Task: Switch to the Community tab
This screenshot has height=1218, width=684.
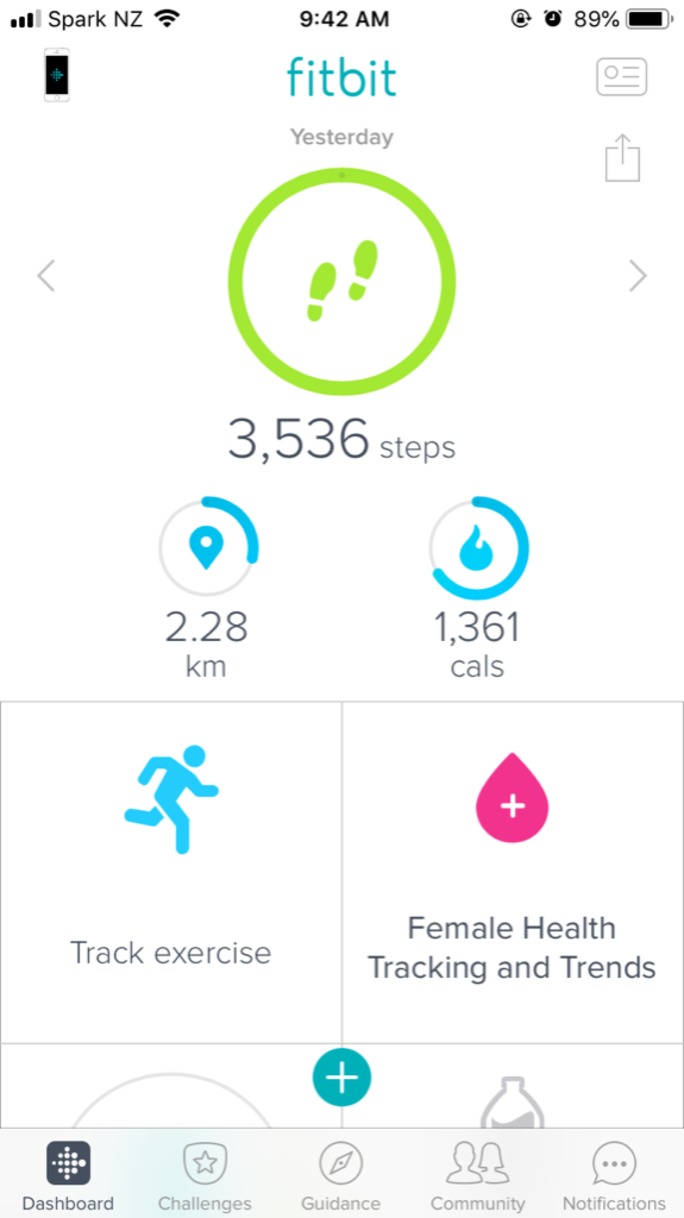Action: 477,1177
